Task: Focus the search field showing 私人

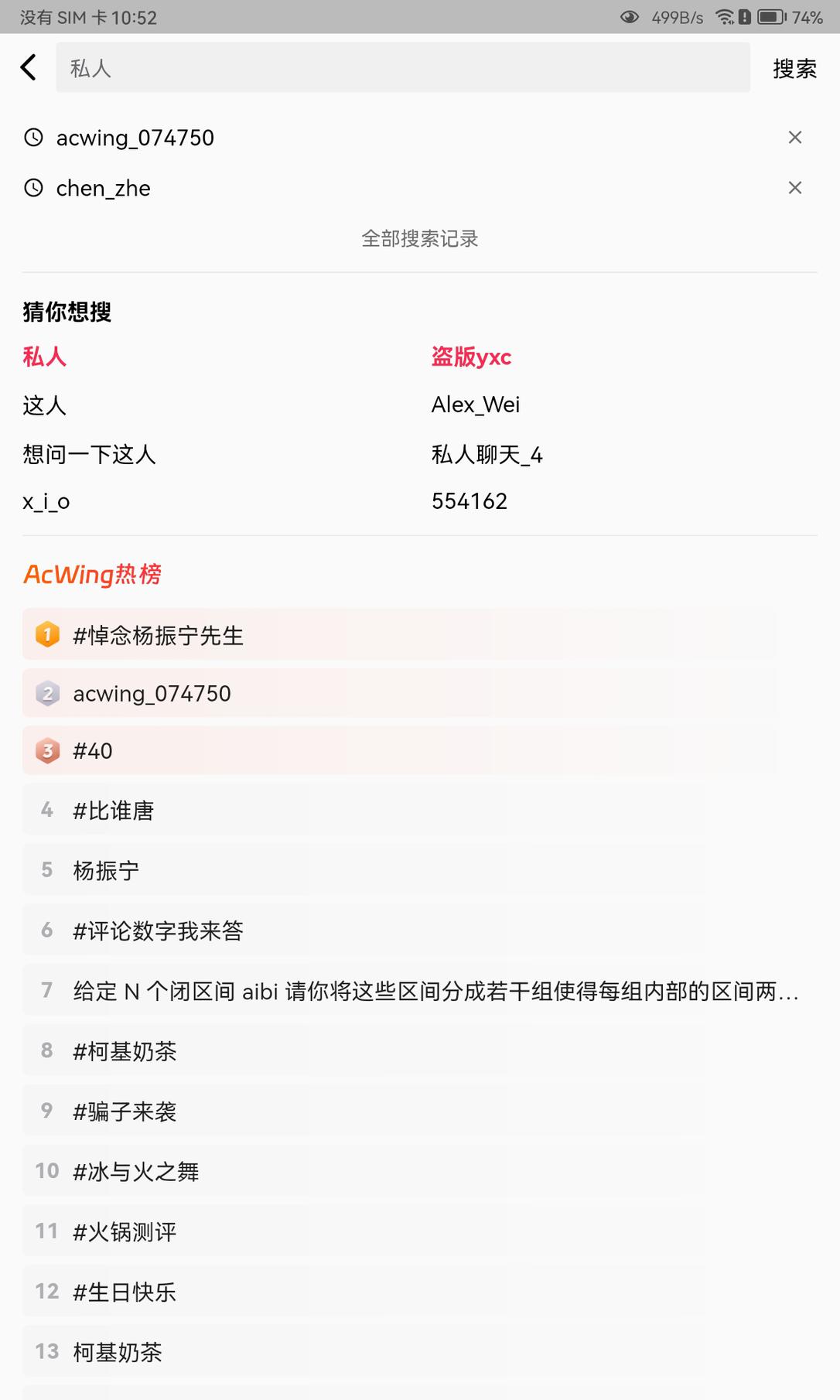Action: [x=402, y=68]
